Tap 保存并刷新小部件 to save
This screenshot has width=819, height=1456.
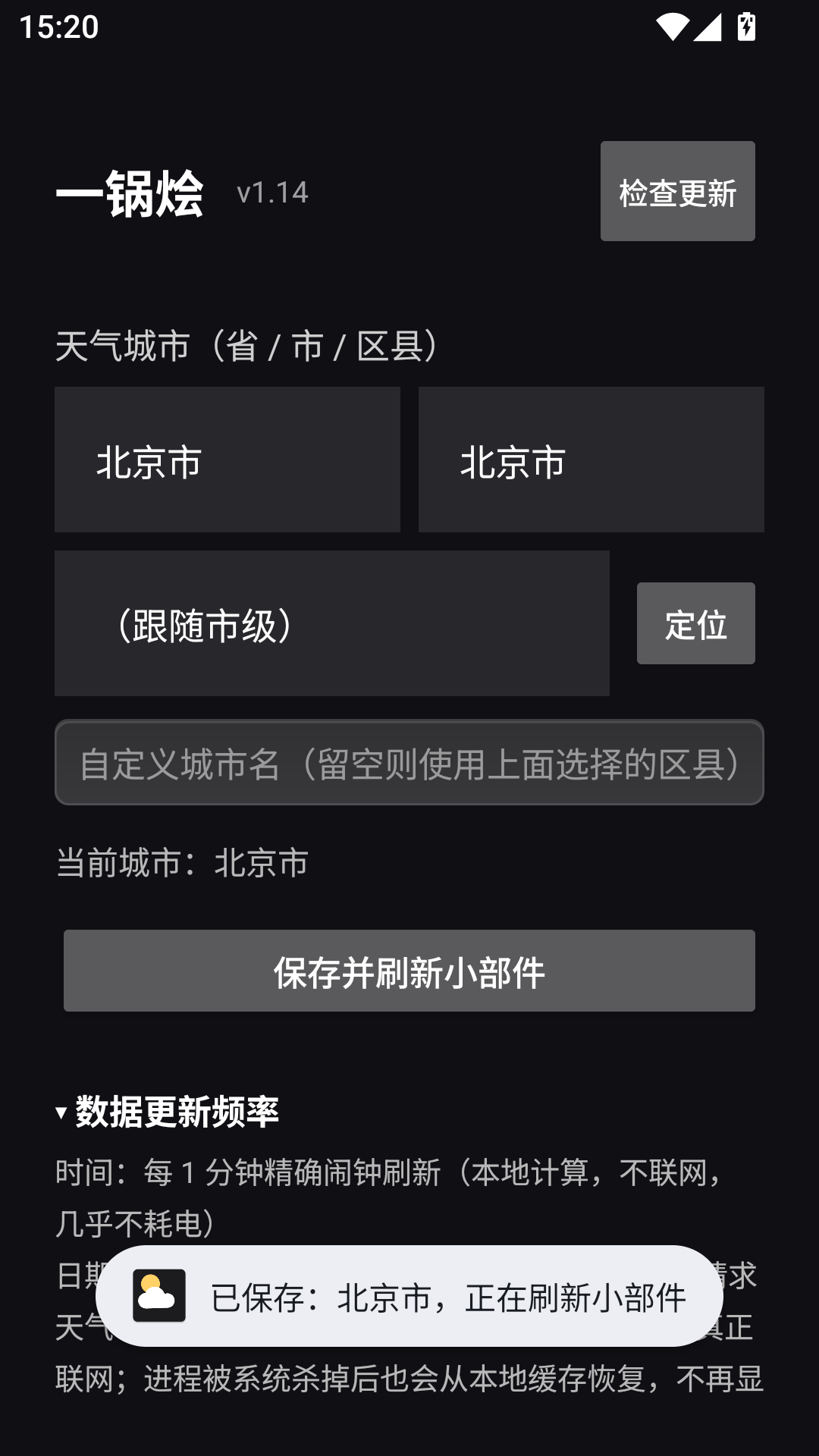[x=409, y=971]
